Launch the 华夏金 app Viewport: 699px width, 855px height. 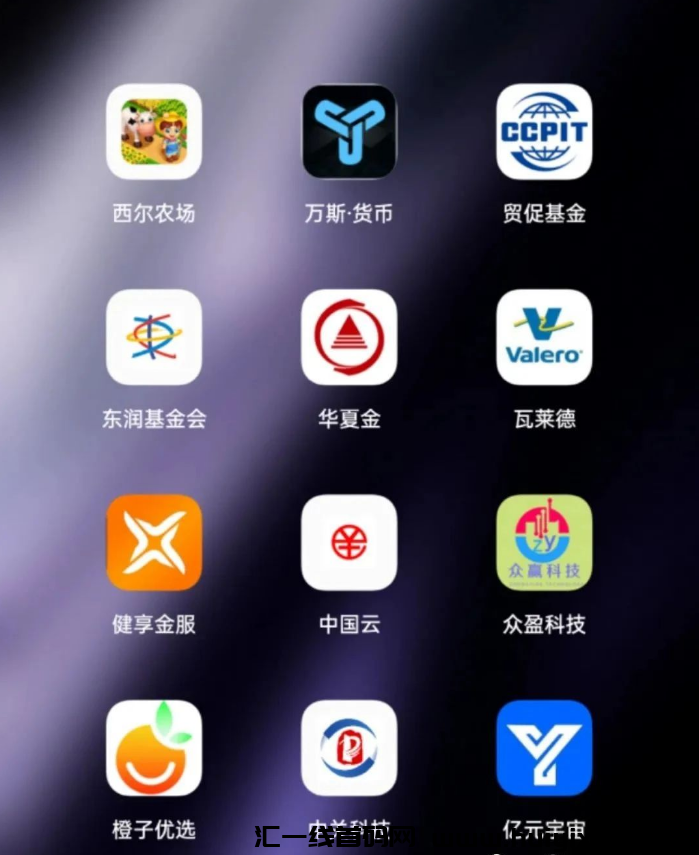click(349, 338)
